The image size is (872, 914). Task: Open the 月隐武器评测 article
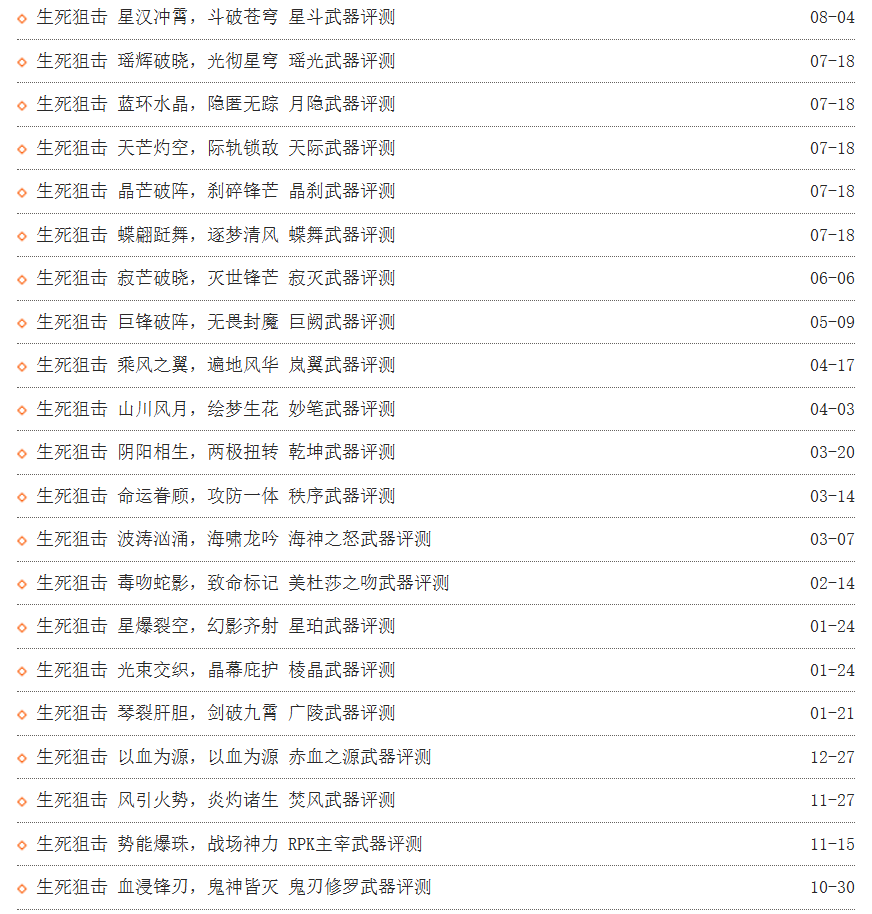[215, 104]
